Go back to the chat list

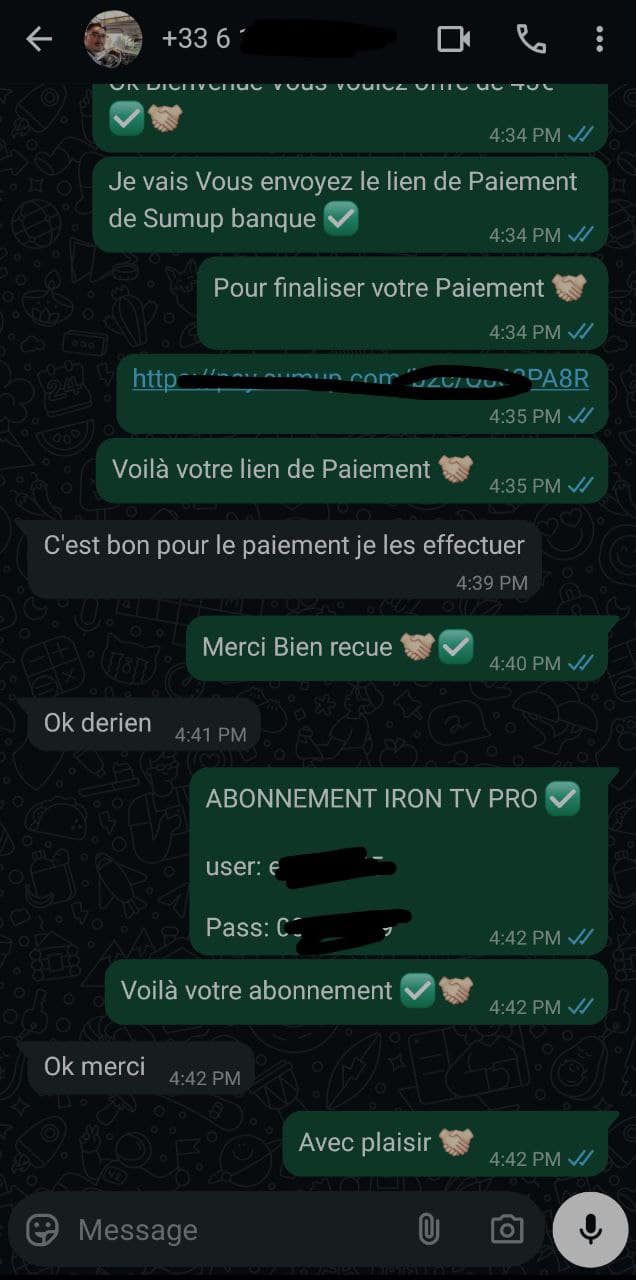pos(38,40)
